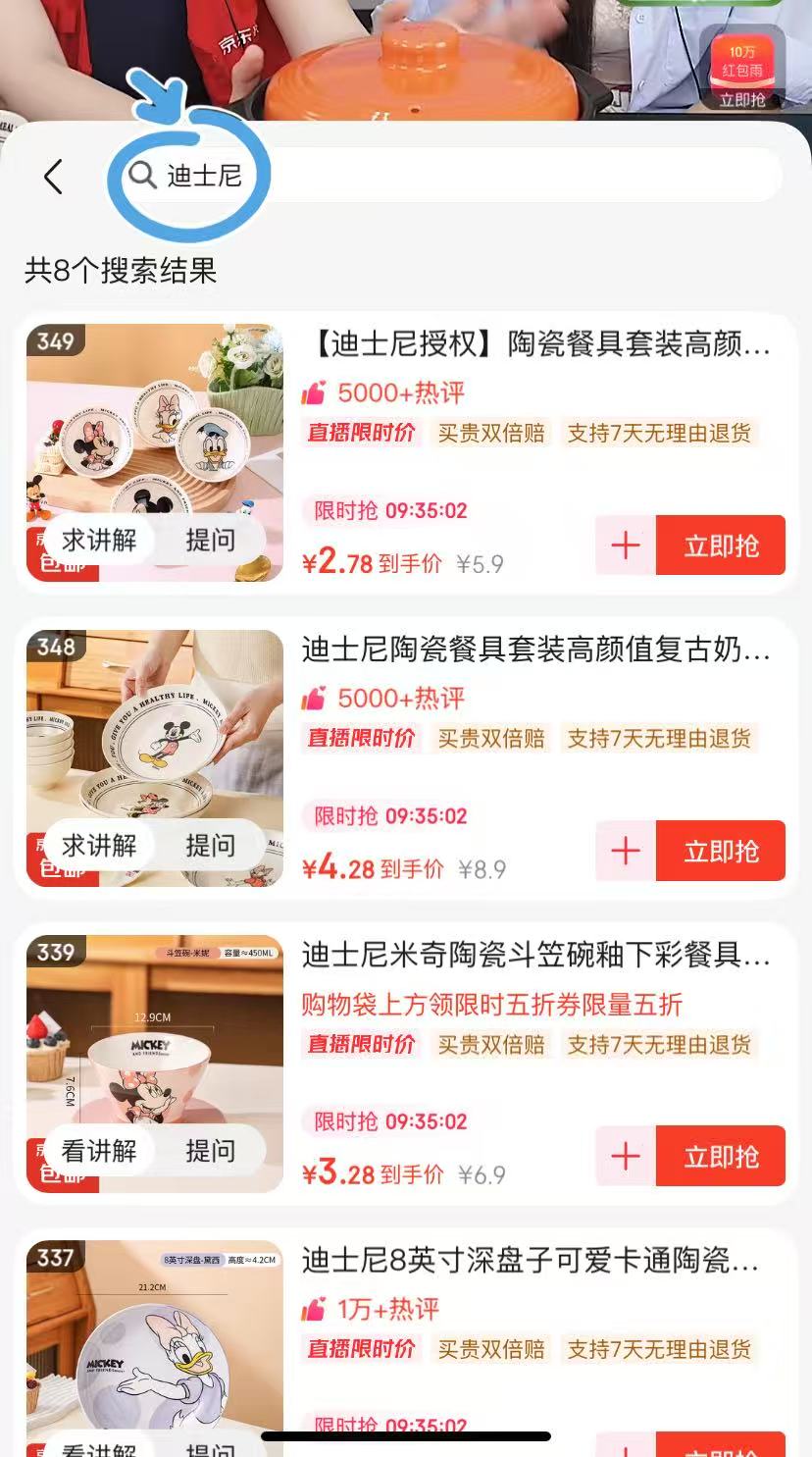Image resolution: width=812 pixels, height=1457 pixels.
Task: Tap the back arrow to exit search
Action: click(x=53, y=177)
